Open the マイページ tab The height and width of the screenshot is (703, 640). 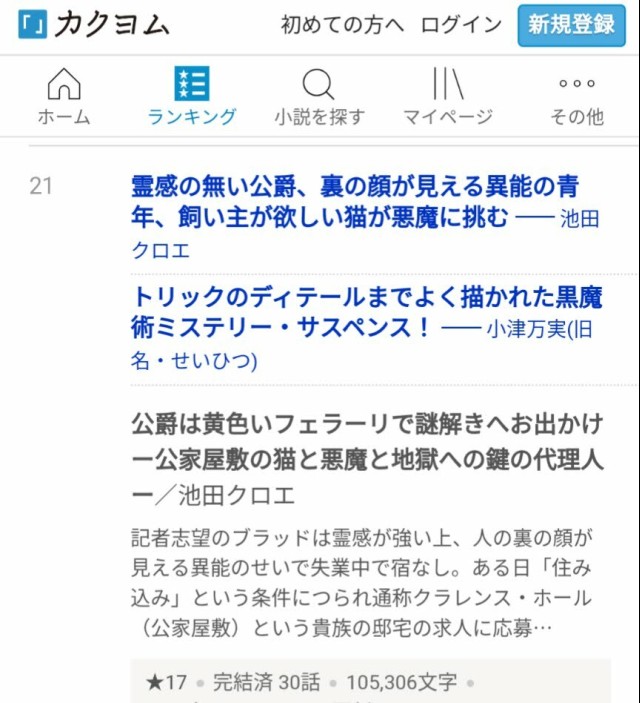[447, 97]
